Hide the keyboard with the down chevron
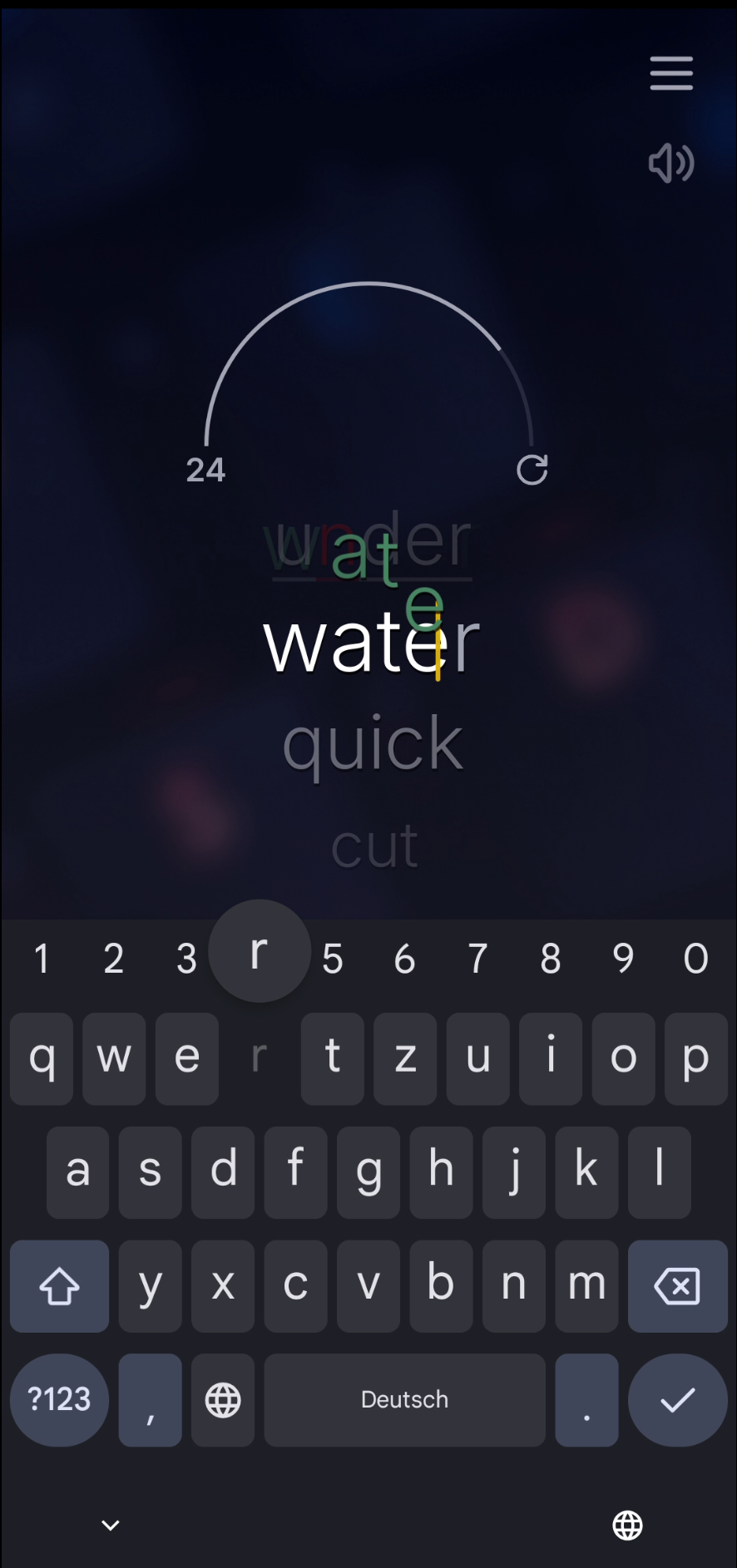The image size is (737, 1568). pos(110,1525)
